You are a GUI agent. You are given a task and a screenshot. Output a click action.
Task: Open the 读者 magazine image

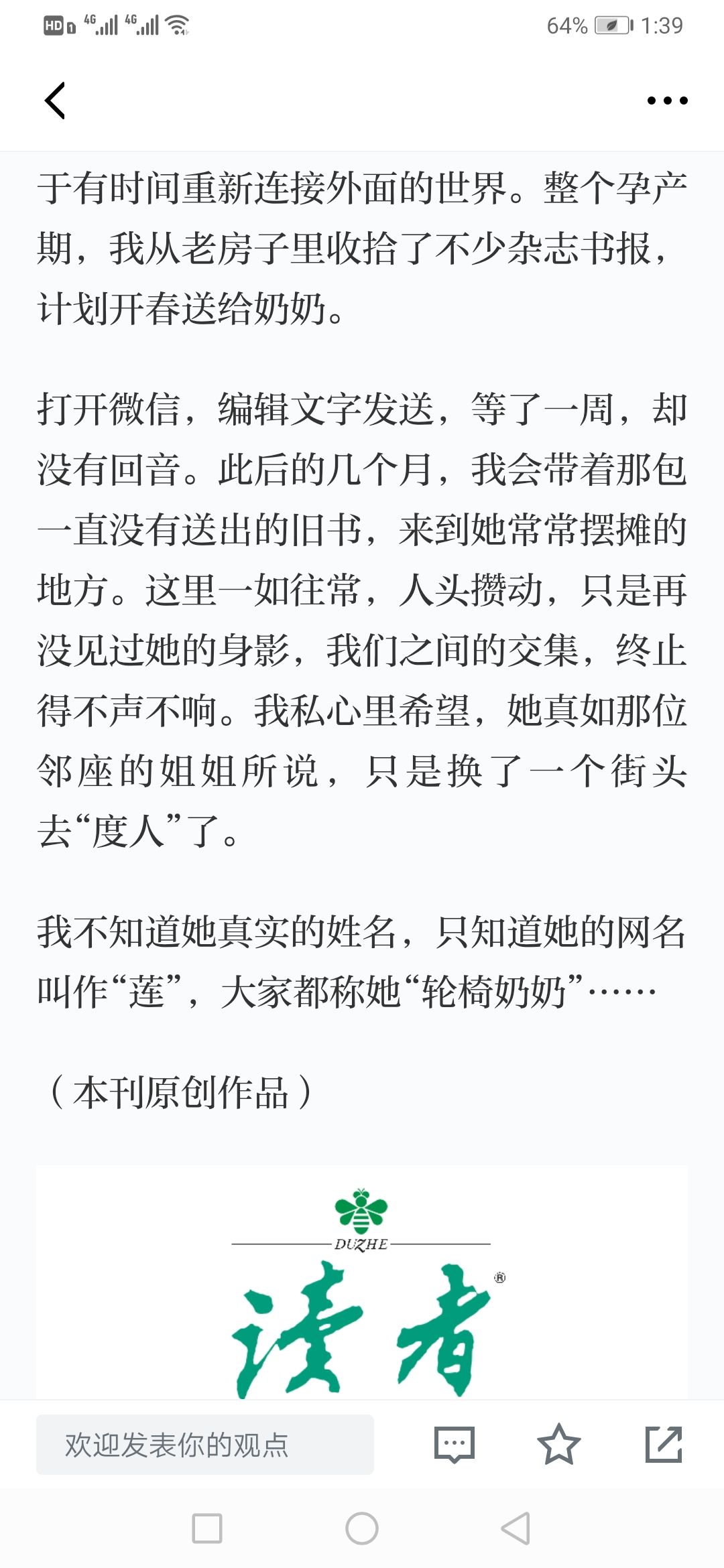pos(362,1283)
